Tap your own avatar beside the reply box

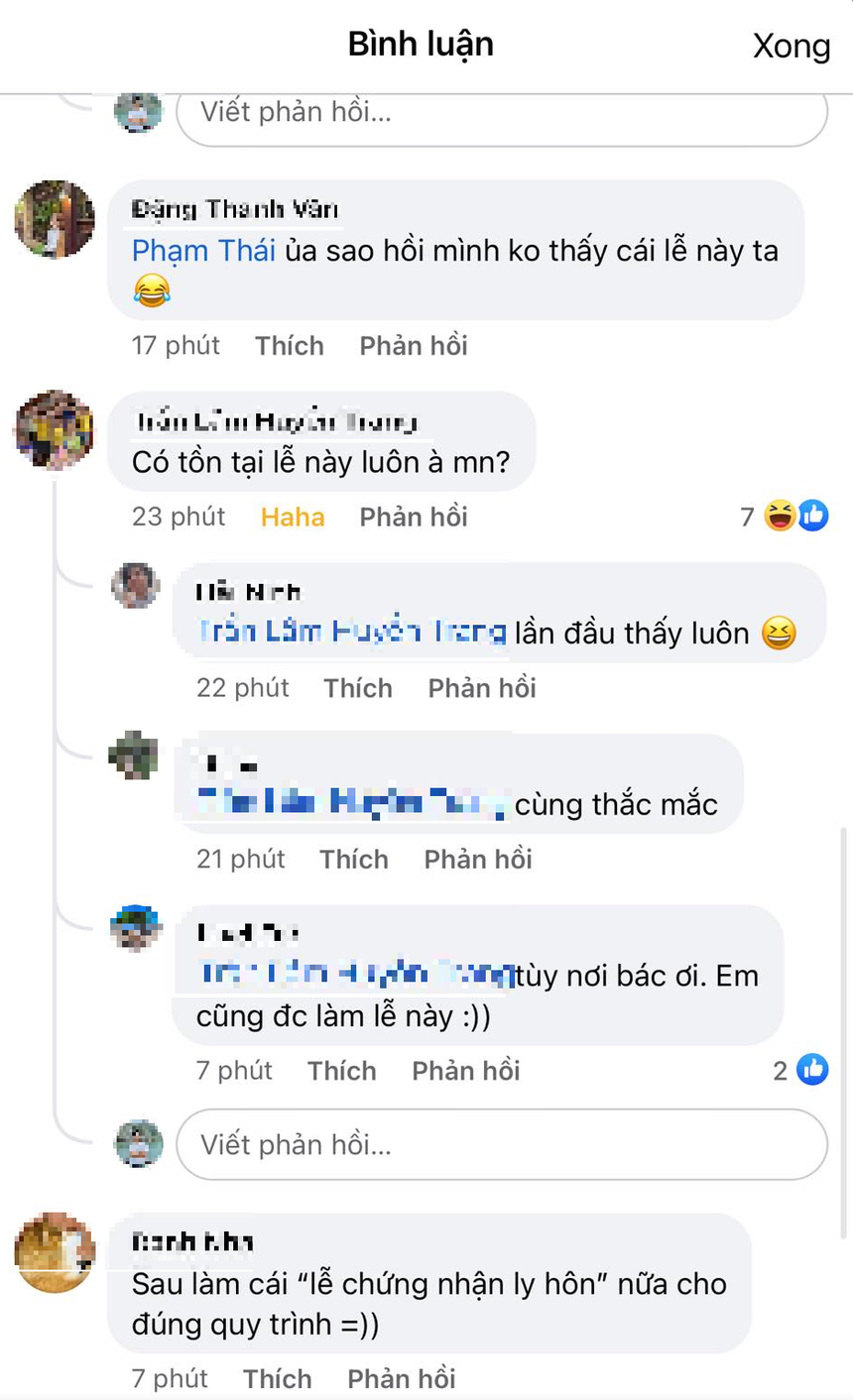point(138,1144)
